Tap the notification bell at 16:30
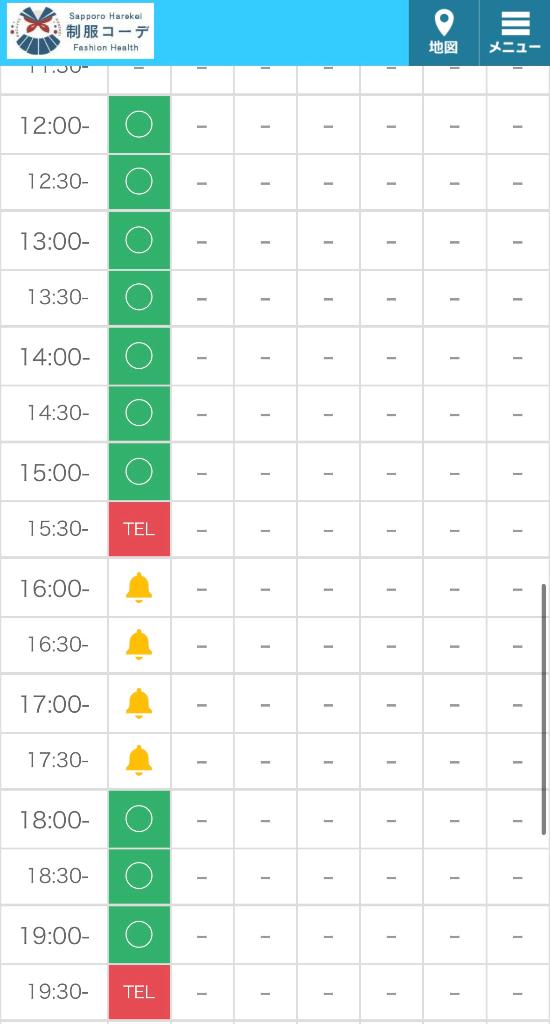Image resolution: width=550 pixels, height=1024 pixels. point(139,645)
